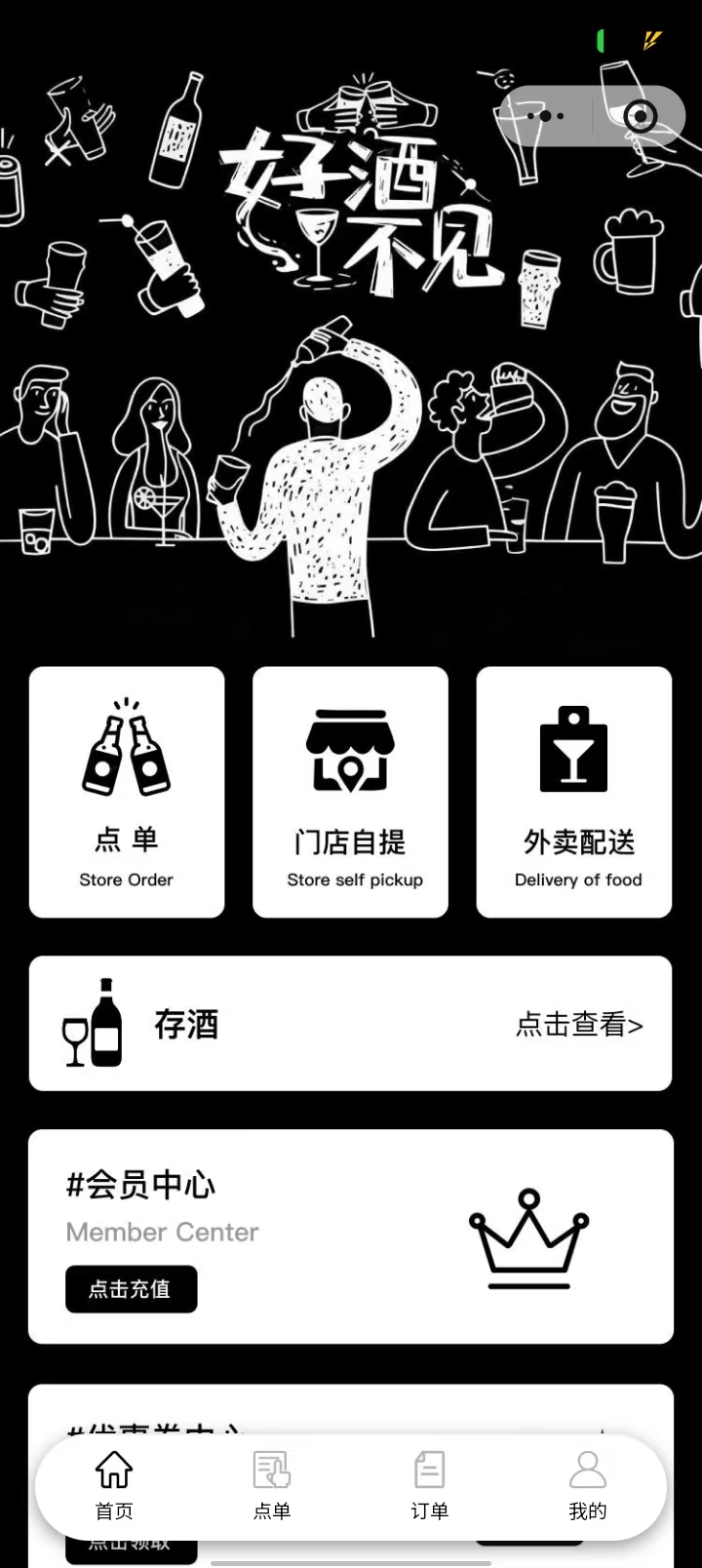Open the mini program more options menu
Image resolution: width=702 pixels, height=1568 pixels.
coord(545,116)
